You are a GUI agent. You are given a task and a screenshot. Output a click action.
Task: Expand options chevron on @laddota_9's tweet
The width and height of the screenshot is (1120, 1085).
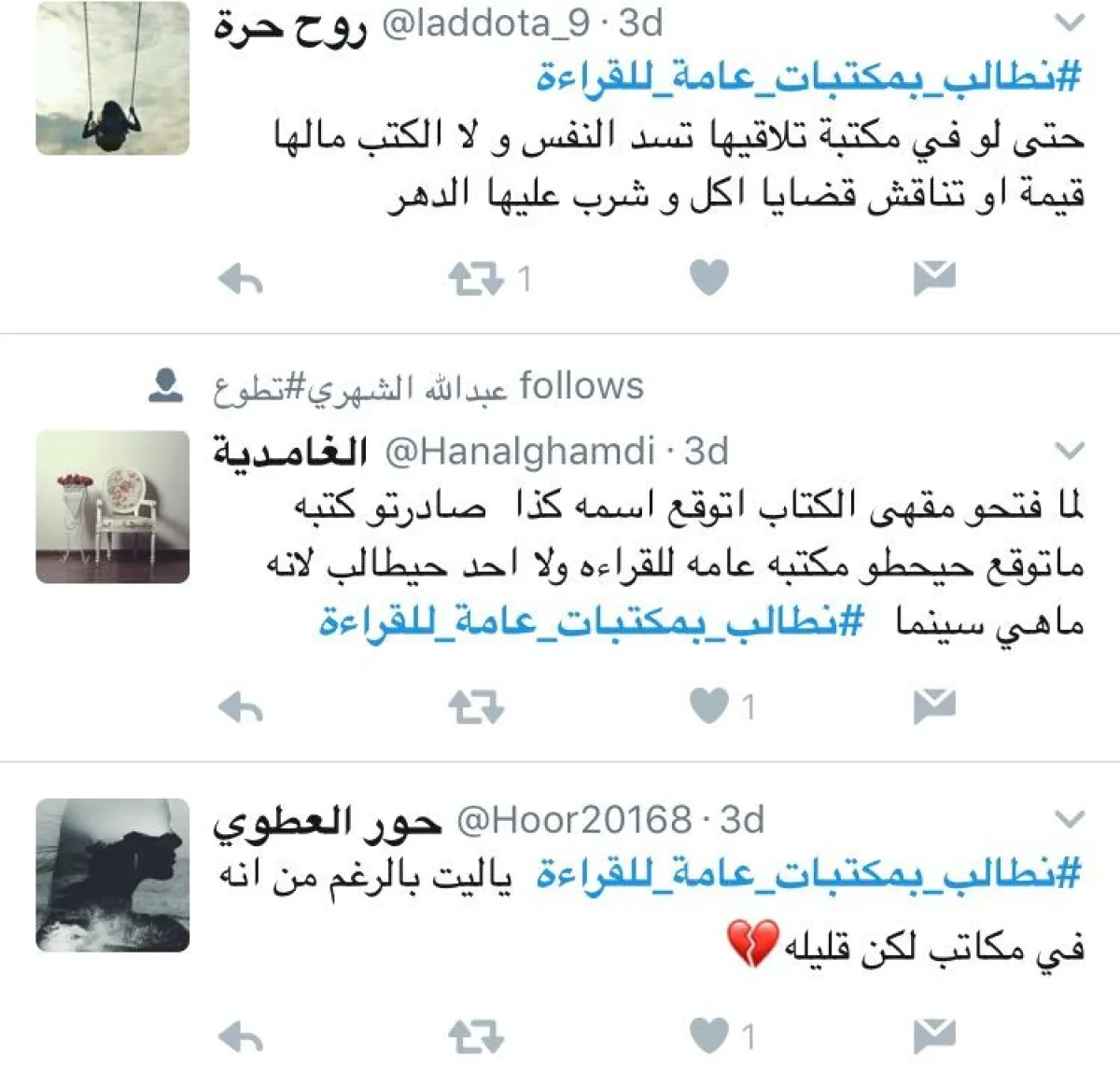point(1070,23)
